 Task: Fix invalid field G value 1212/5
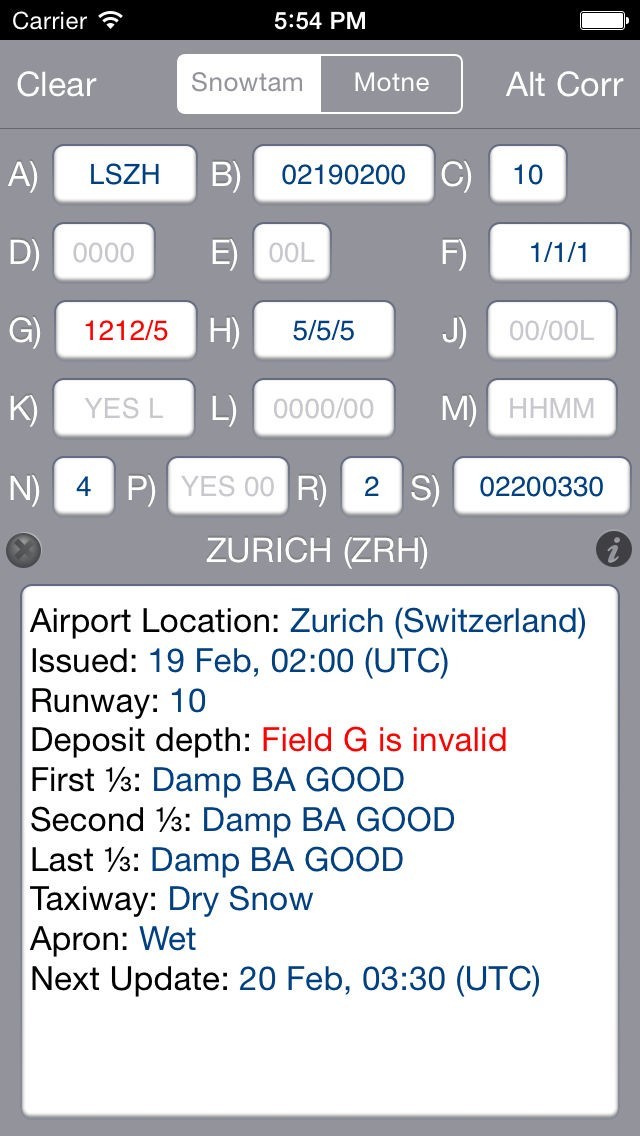coord(125,331)
